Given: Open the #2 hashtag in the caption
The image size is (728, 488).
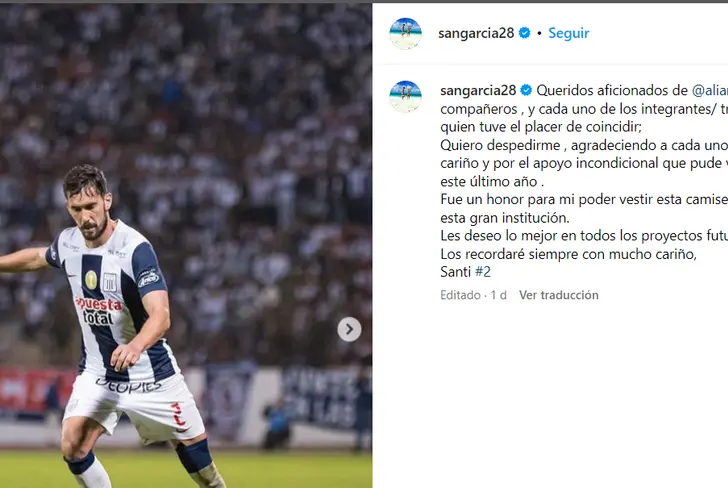Looking at the screenshot, I should (482, 271).
